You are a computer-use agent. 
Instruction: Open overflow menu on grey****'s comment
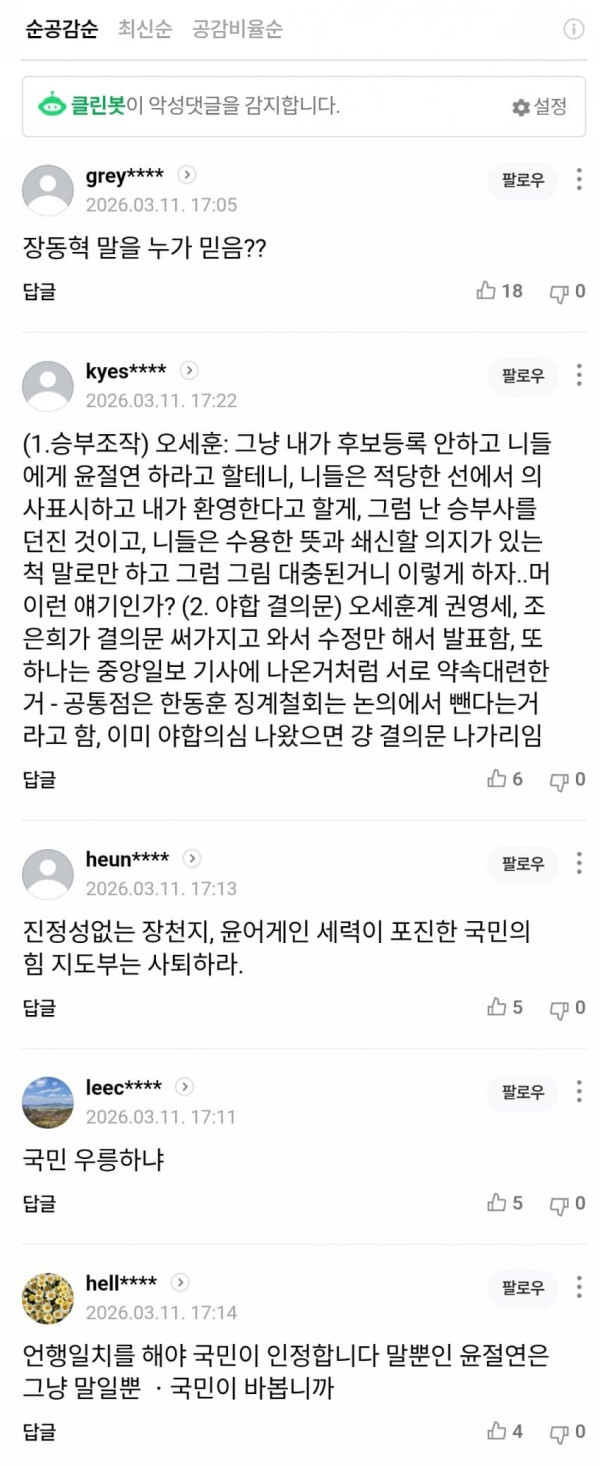pyautogui.click(x=579, y=180)
